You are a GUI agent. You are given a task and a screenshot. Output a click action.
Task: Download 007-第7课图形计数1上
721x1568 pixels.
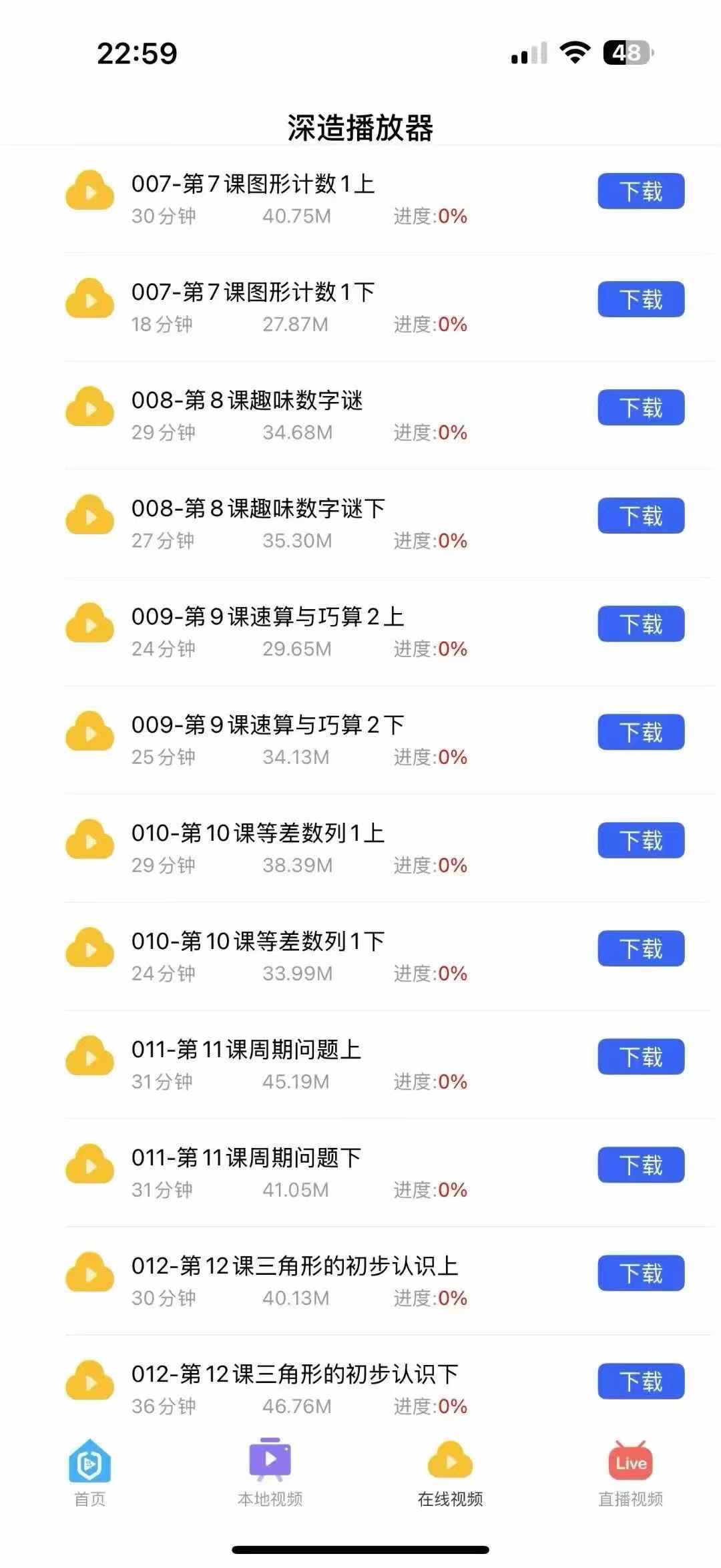point(640,192)
